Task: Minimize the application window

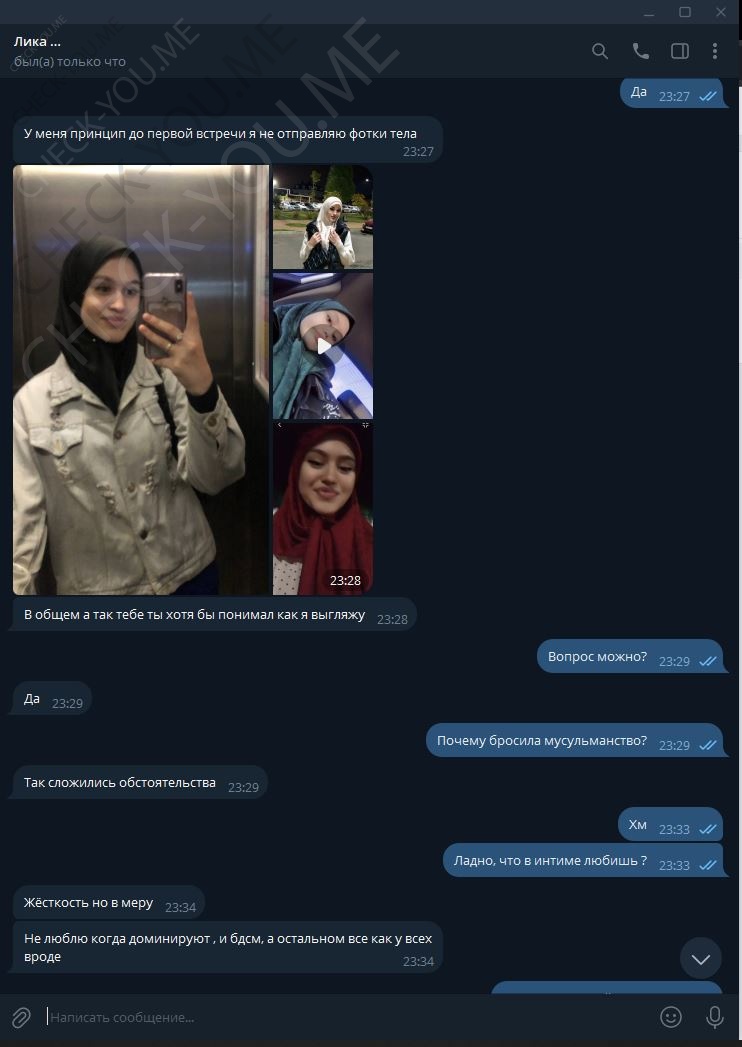Action: pyautogui.click(x=650, y=12)
